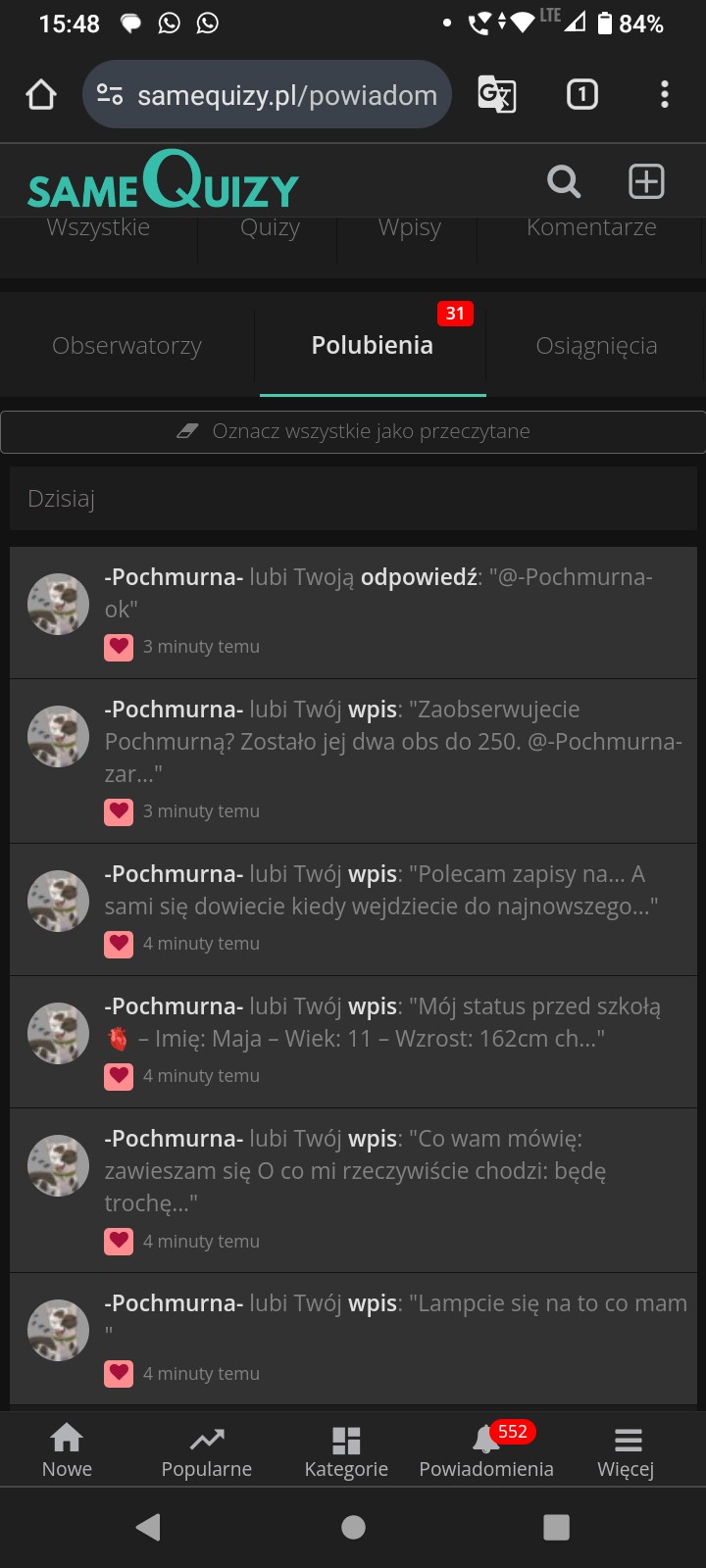
Task: Open Powiadomienia with the bell icon
Action: pyautogui.click(x=485, y=1450)
